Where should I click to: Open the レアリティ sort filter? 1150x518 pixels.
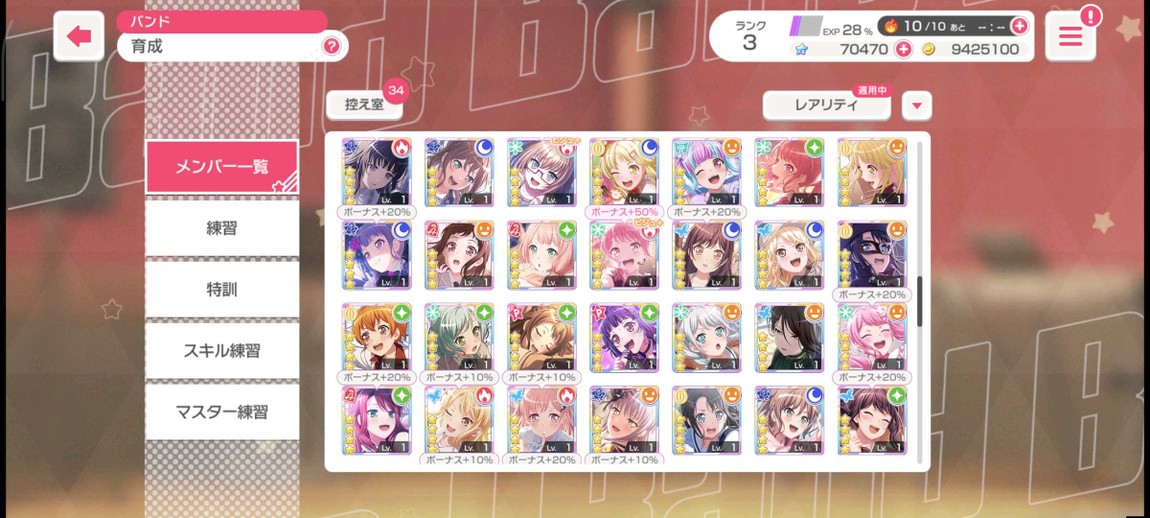tap(826, 105)
